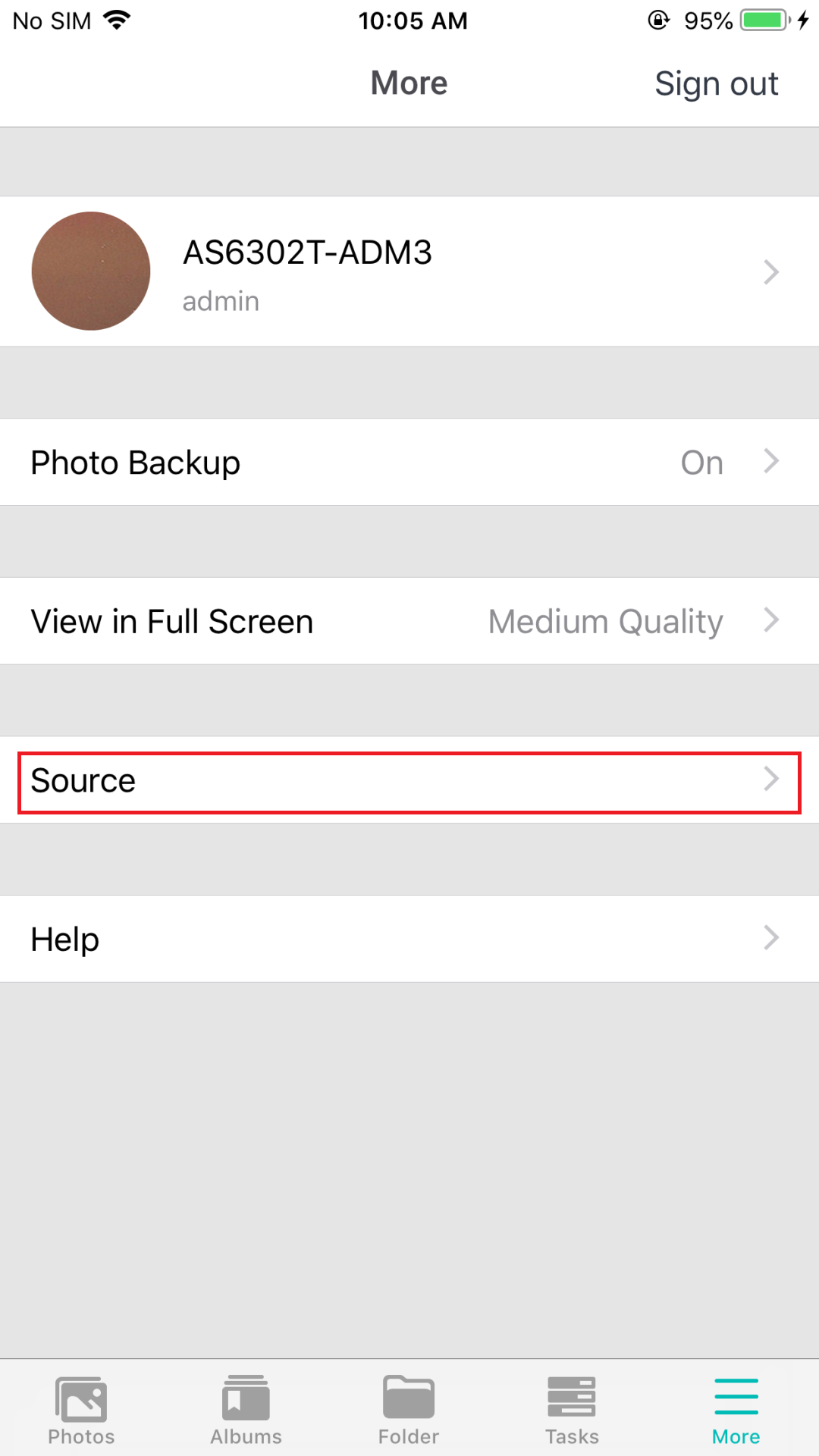Screen dimensions: 819x1456
Task: Open the Source setting
Action: point(409,780)
